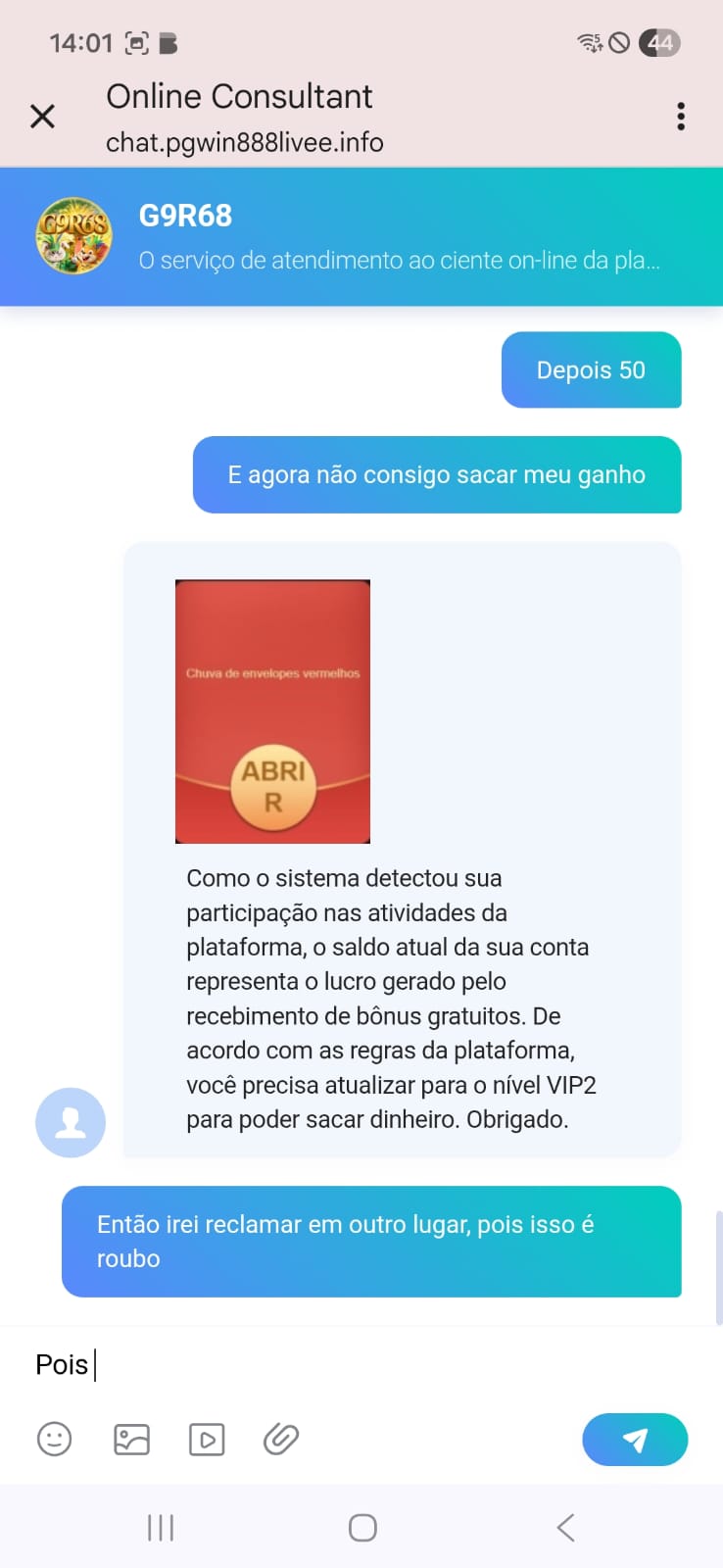Go to the phone's home screen

click(362, 1527)
